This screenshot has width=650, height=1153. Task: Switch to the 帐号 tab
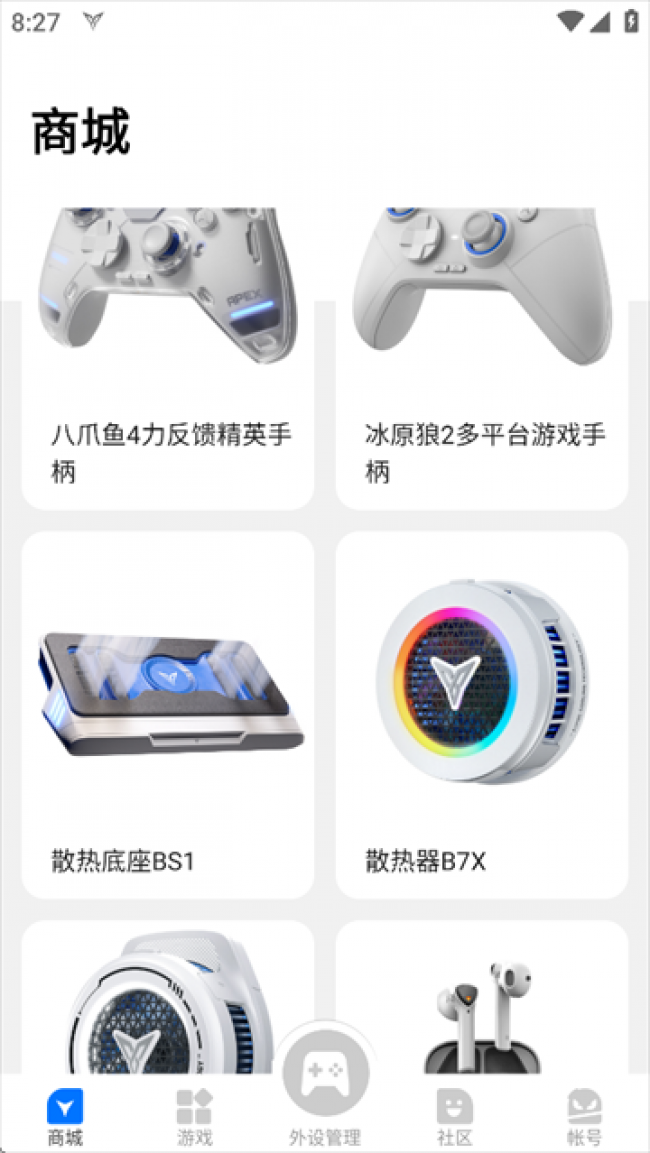coord(584,1117)
